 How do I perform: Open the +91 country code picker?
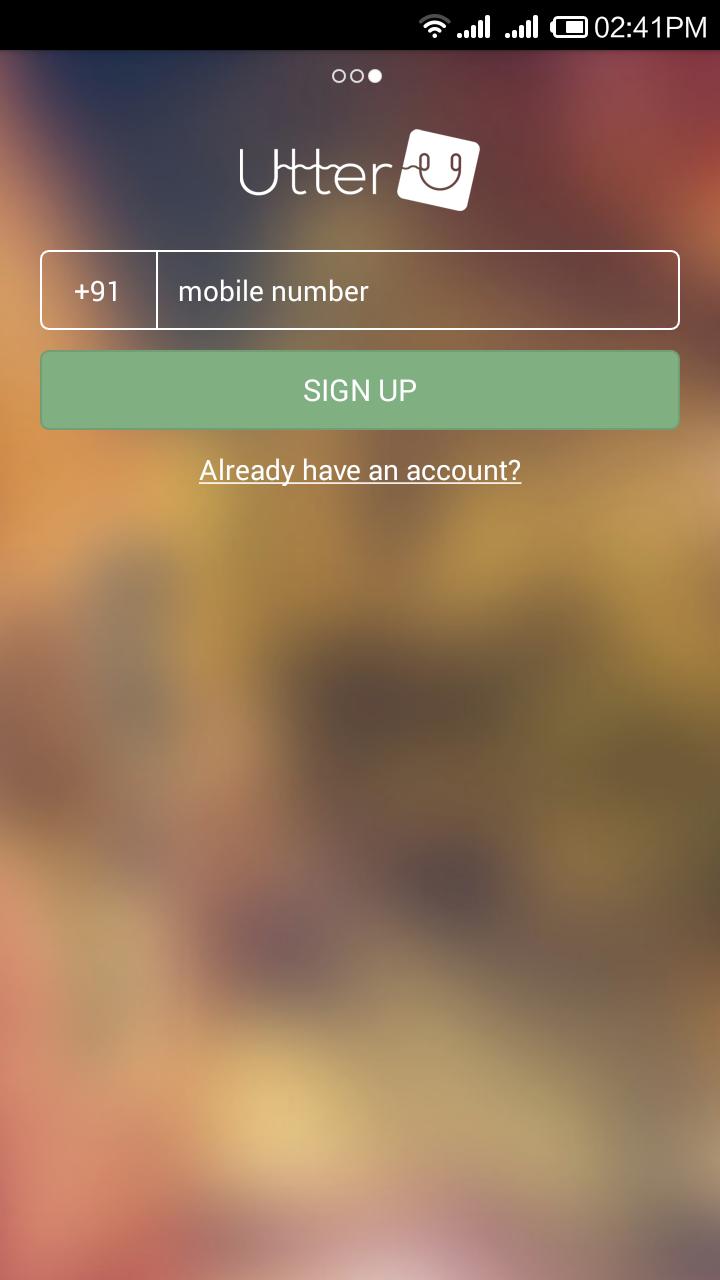(x=98, y=291)
